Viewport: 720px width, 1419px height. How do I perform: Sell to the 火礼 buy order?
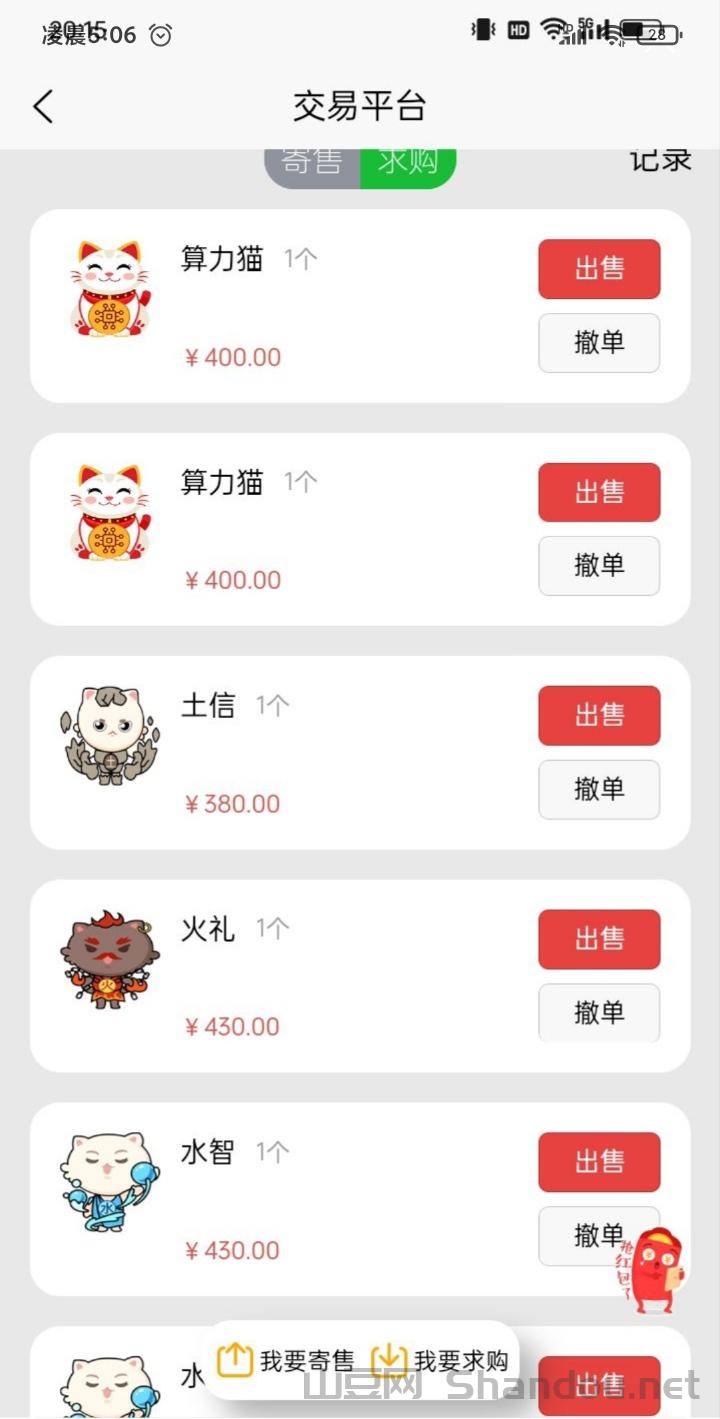tap(599, 939)
